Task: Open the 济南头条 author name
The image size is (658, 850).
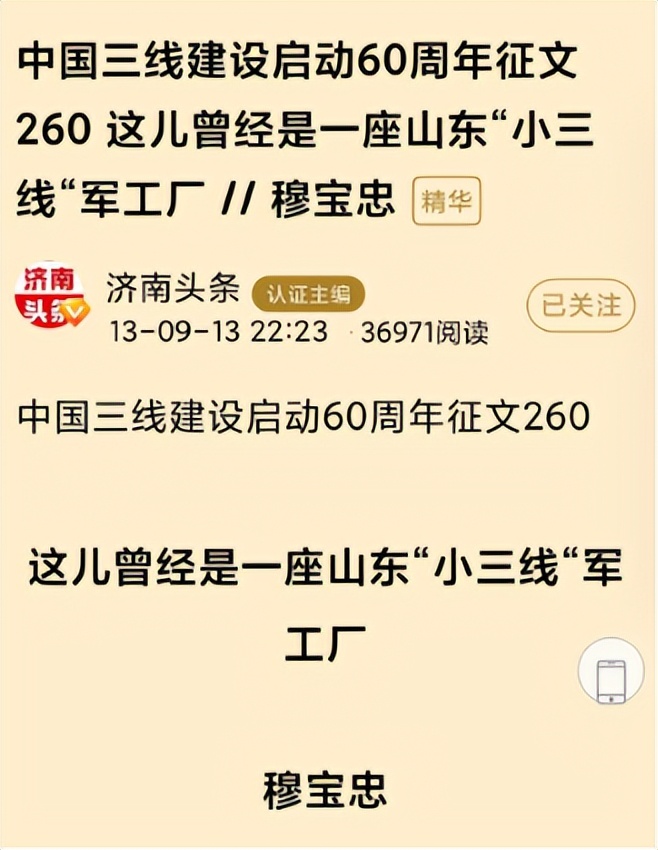Action: point(172,288)
